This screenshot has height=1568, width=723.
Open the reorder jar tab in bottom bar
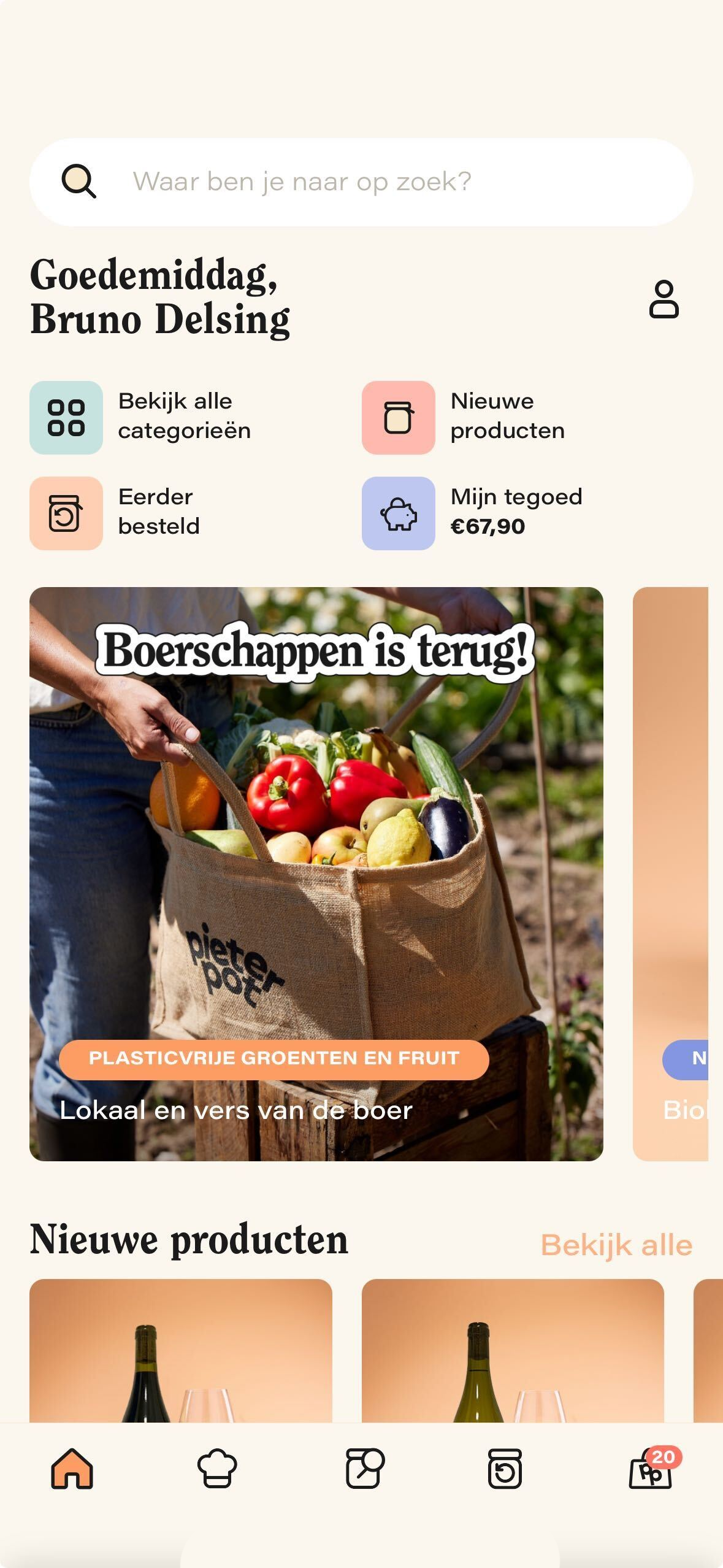[x=505, y=1469]
